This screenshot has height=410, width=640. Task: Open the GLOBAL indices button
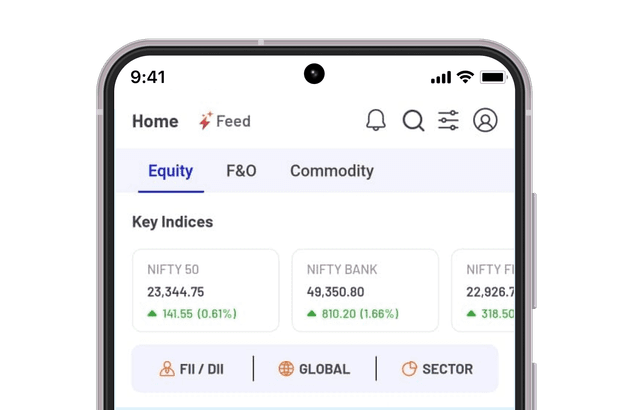click(x=314, y=369)
